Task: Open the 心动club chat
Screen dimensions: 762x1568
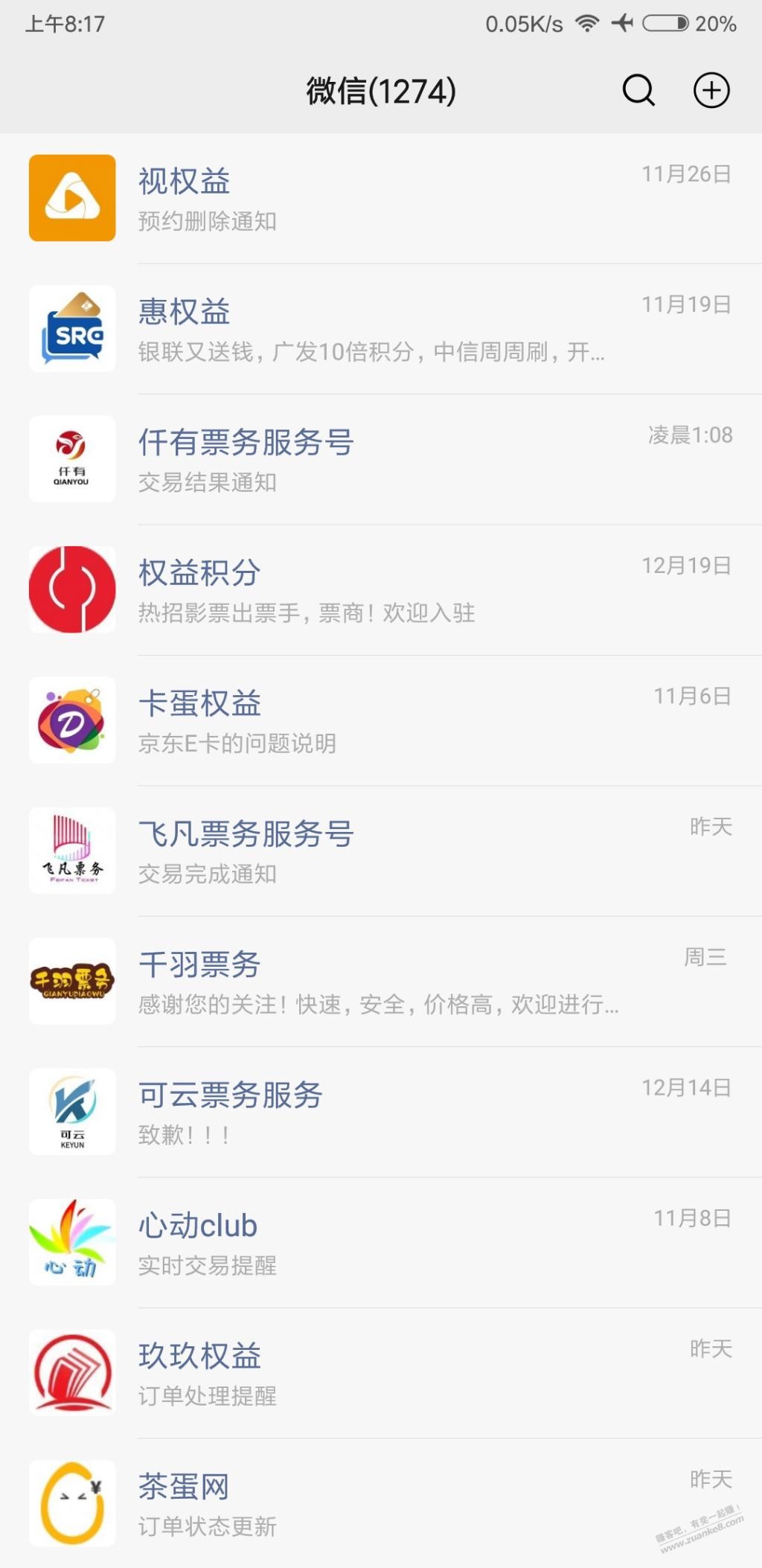Action: pyautogui.click(x=381, y=1243)
